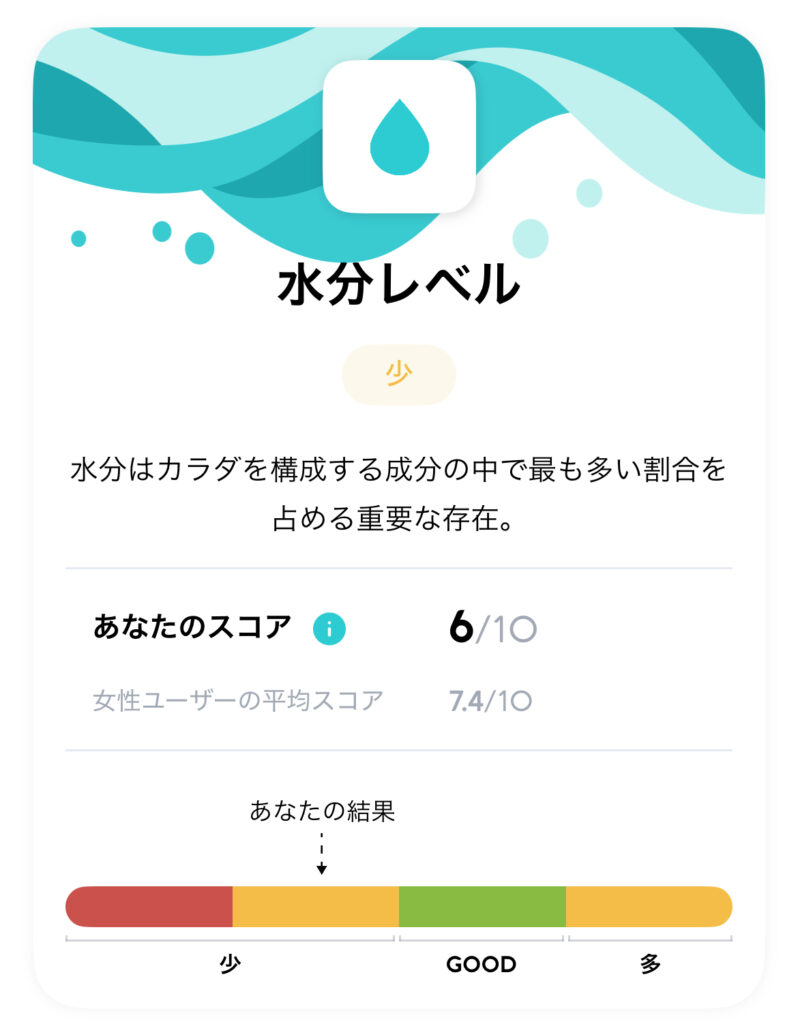Viewport: 798px width, 1024px height.
Task: Select the 水分レベル title heading
Action: click(x=399, y=284)
